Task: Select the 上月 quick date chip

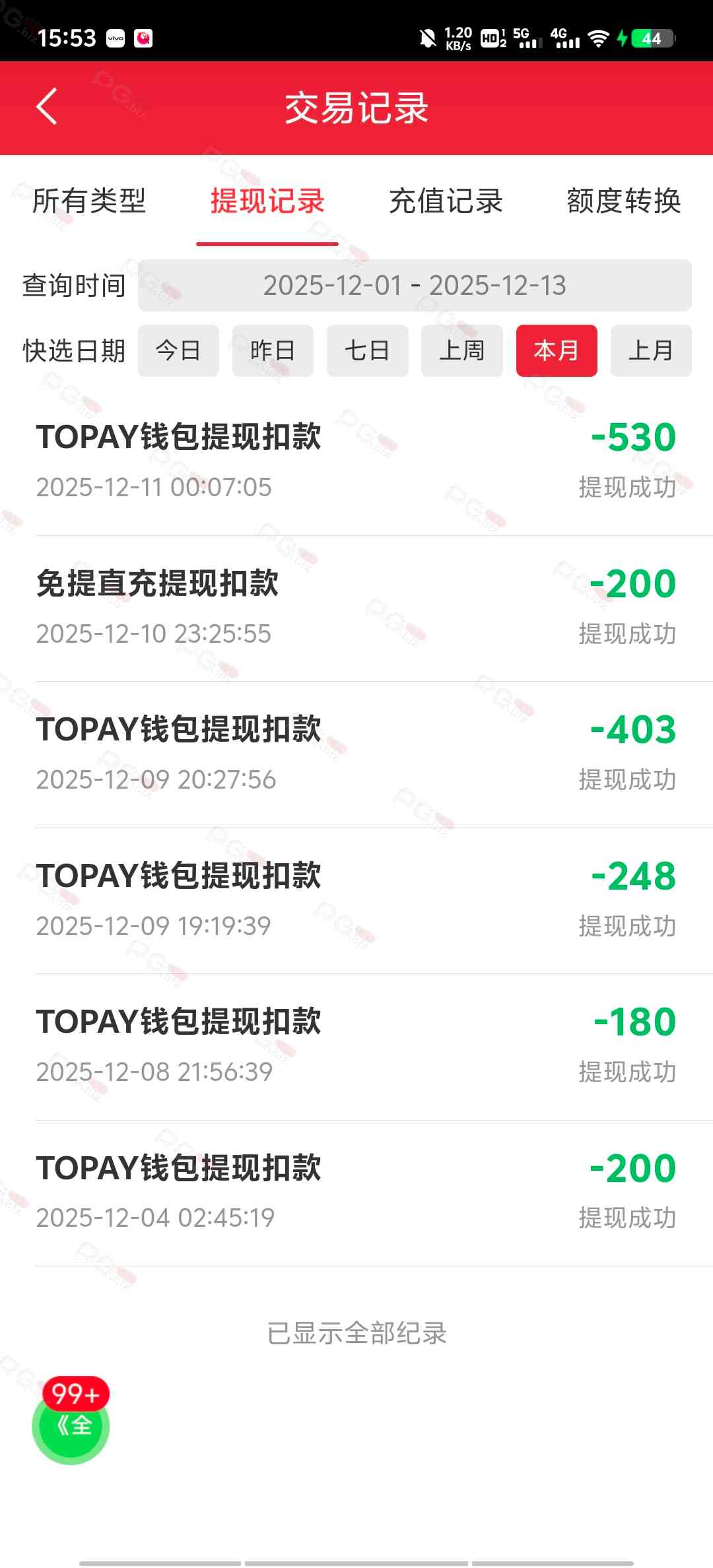Action: (x=651, y=350)
